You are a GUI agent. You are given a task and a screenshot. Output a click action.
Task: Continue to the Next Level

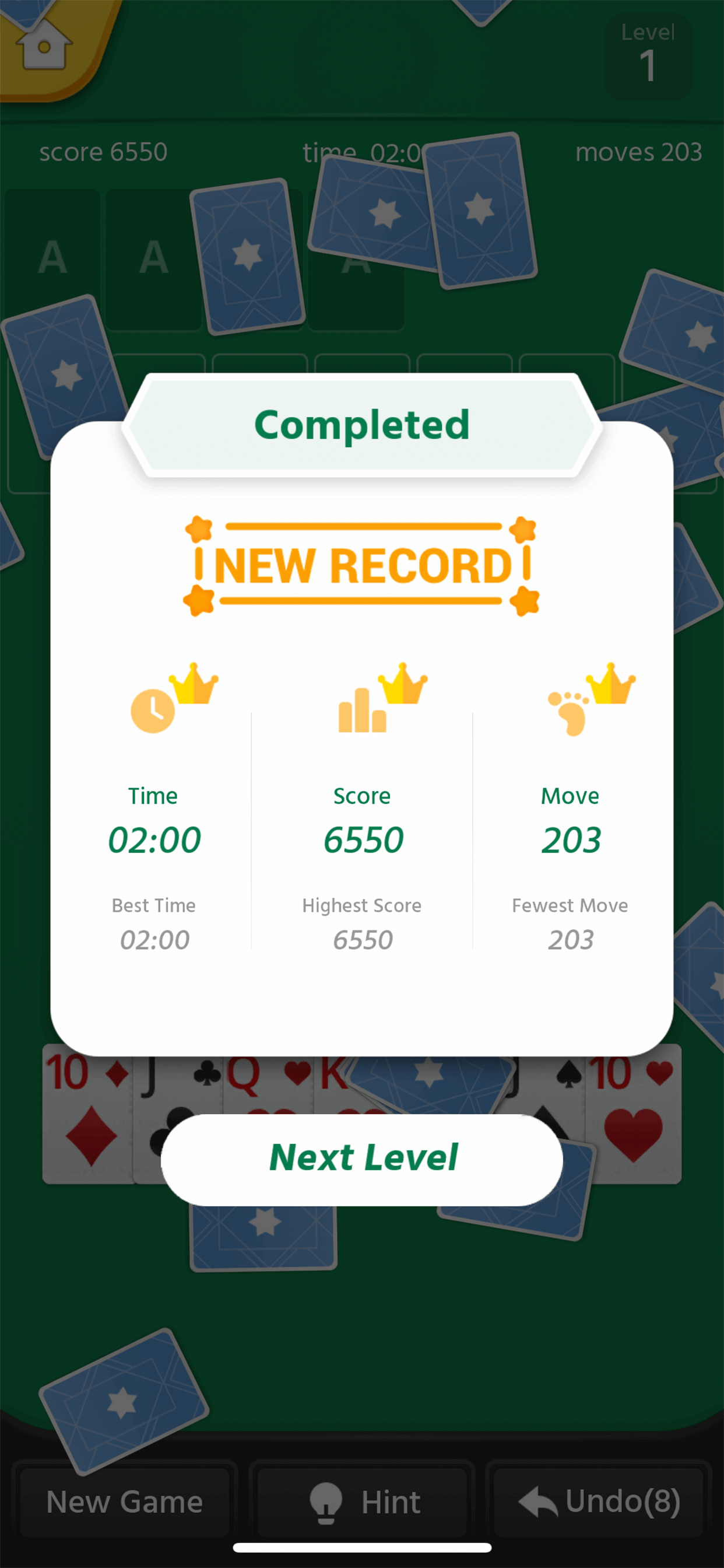(362, 1158)
